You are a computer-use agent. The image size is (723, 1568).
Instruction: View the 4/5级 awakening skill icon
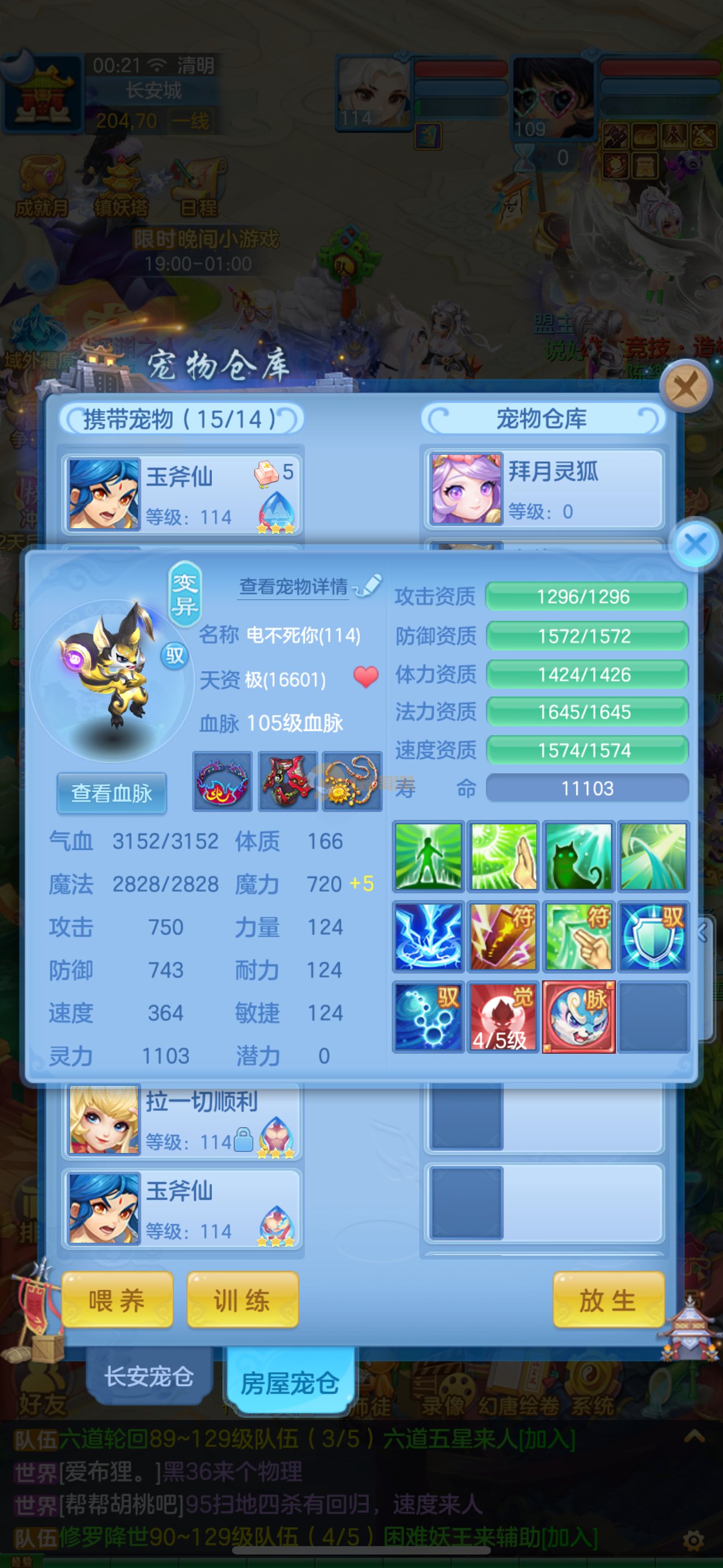[503, 1016]
